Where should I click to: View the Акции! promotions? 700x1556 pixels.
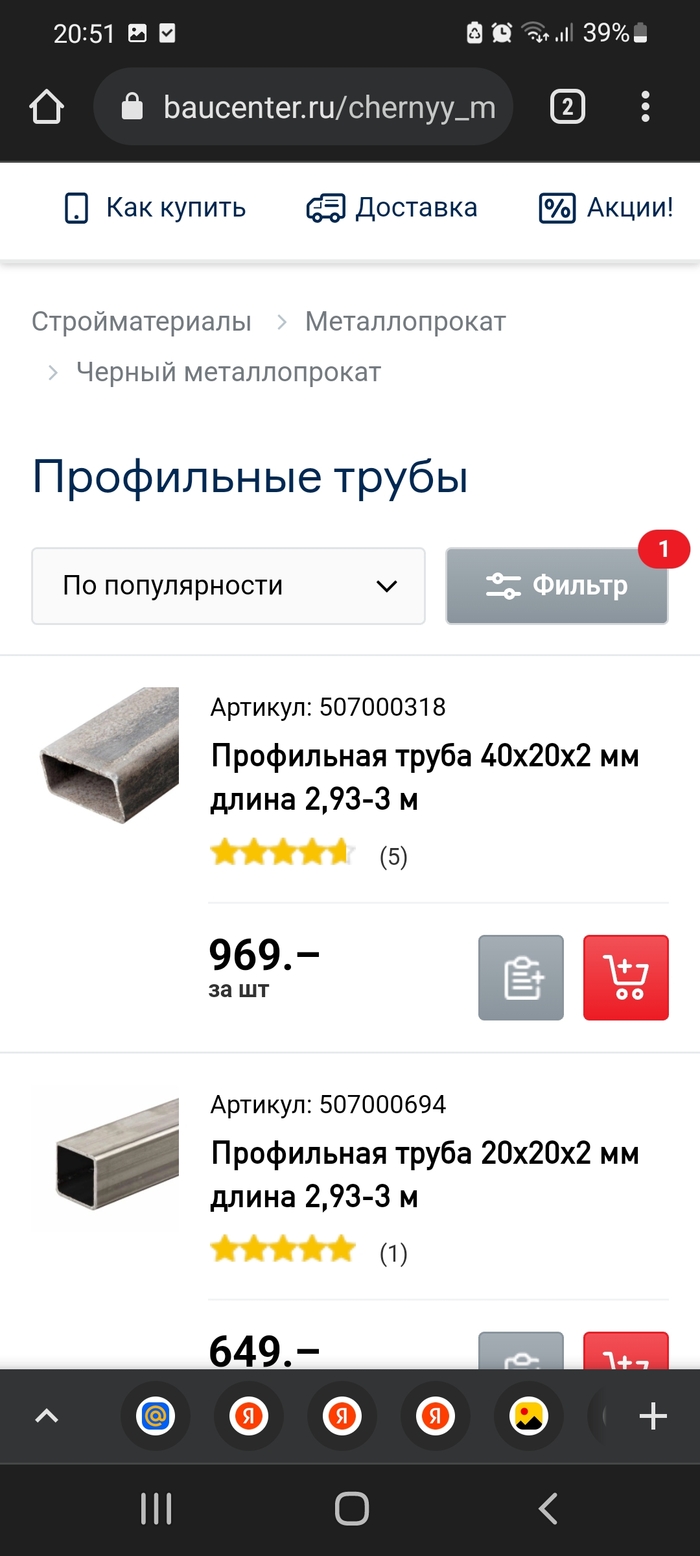[x=606, y=208]
